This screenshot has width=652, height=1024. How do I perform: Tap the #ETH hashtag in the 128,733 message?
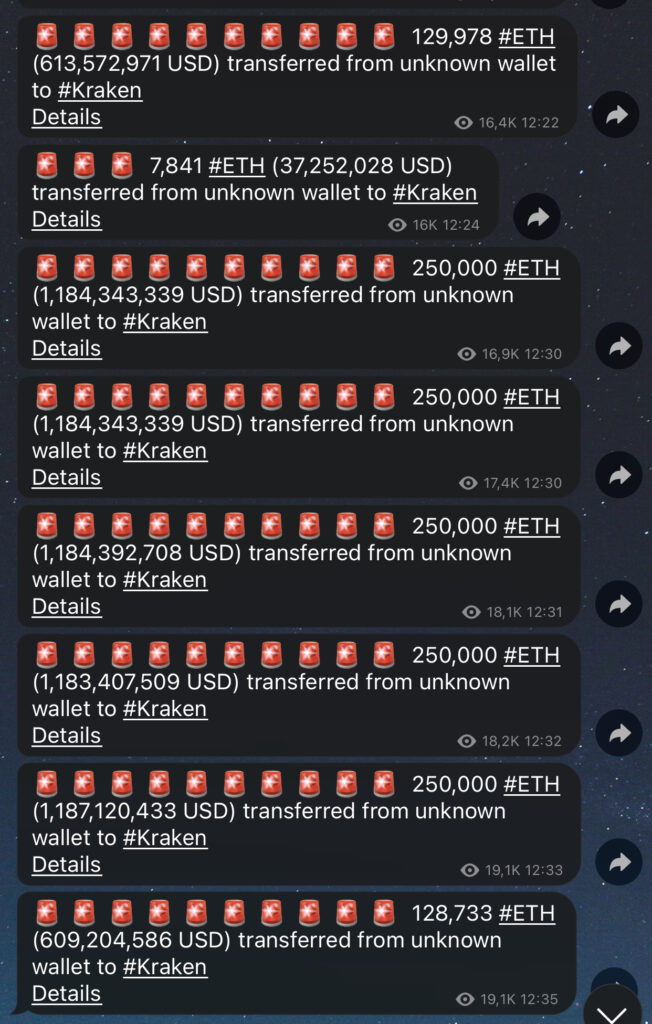(526, 913)
